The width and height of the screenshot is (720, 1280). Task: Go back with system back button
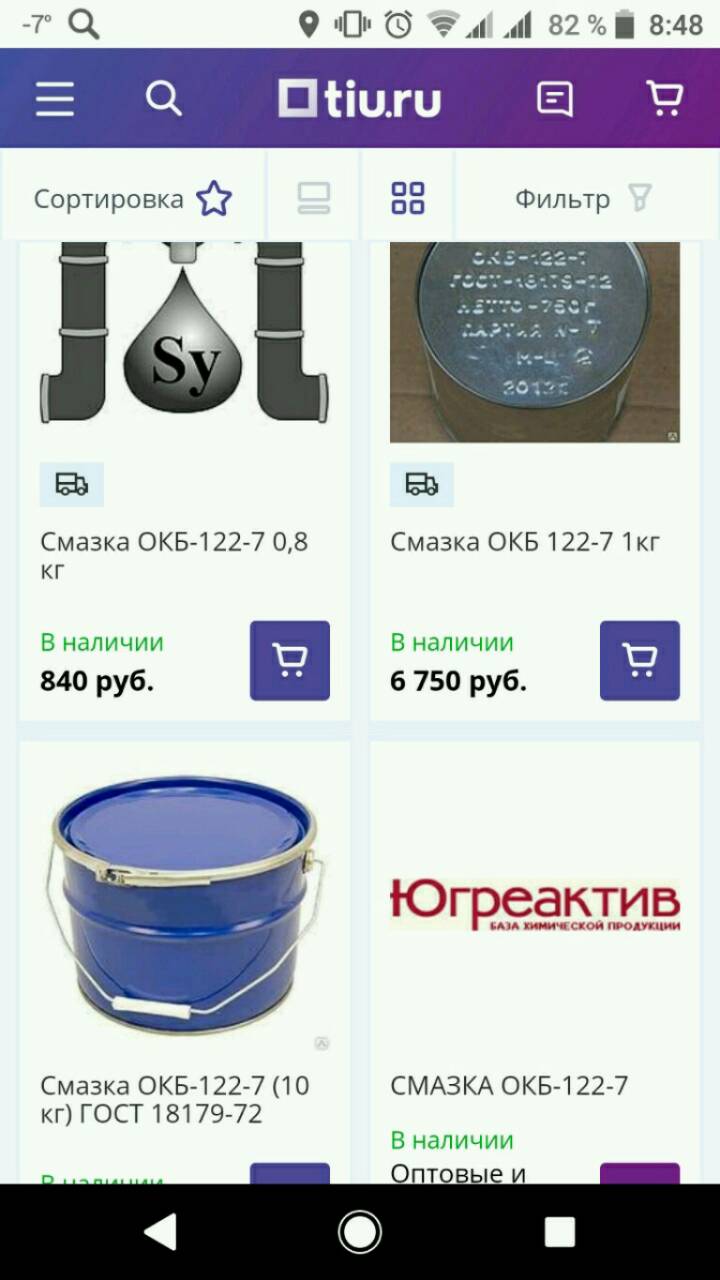click(x=160, y=1232)
